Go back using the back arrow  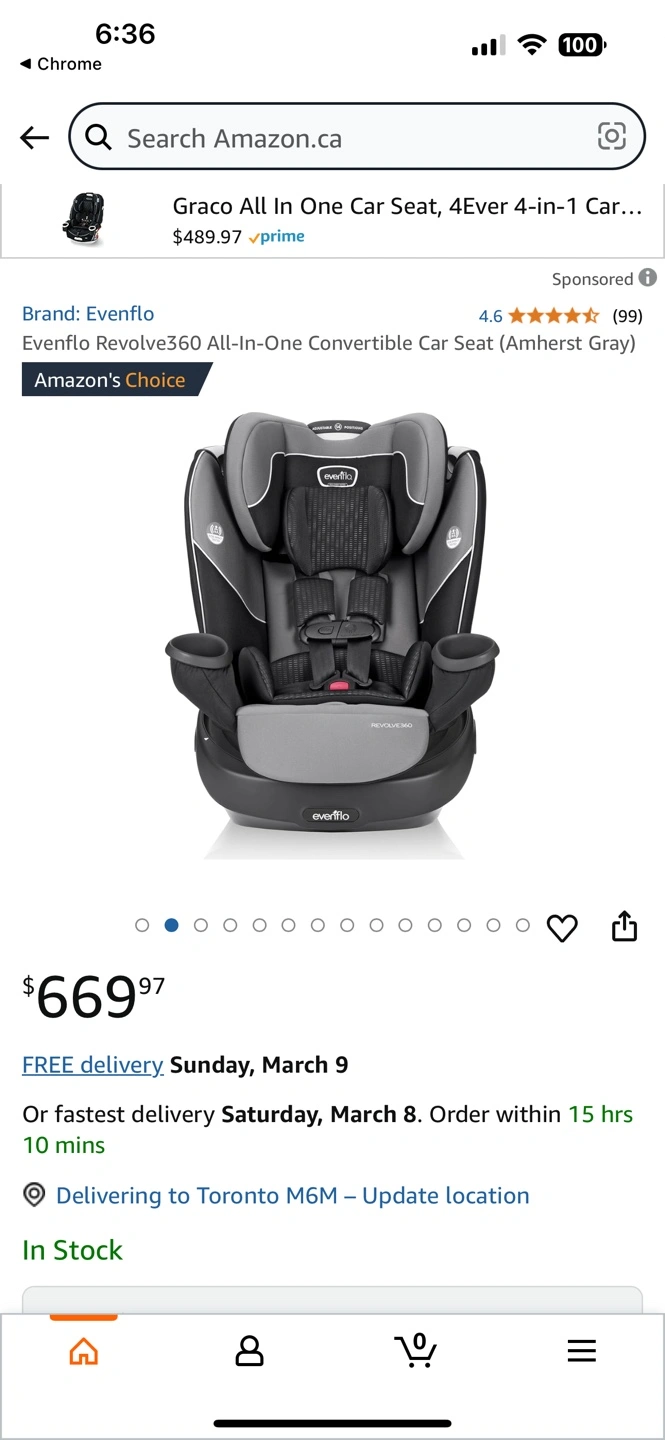(34, 138)
